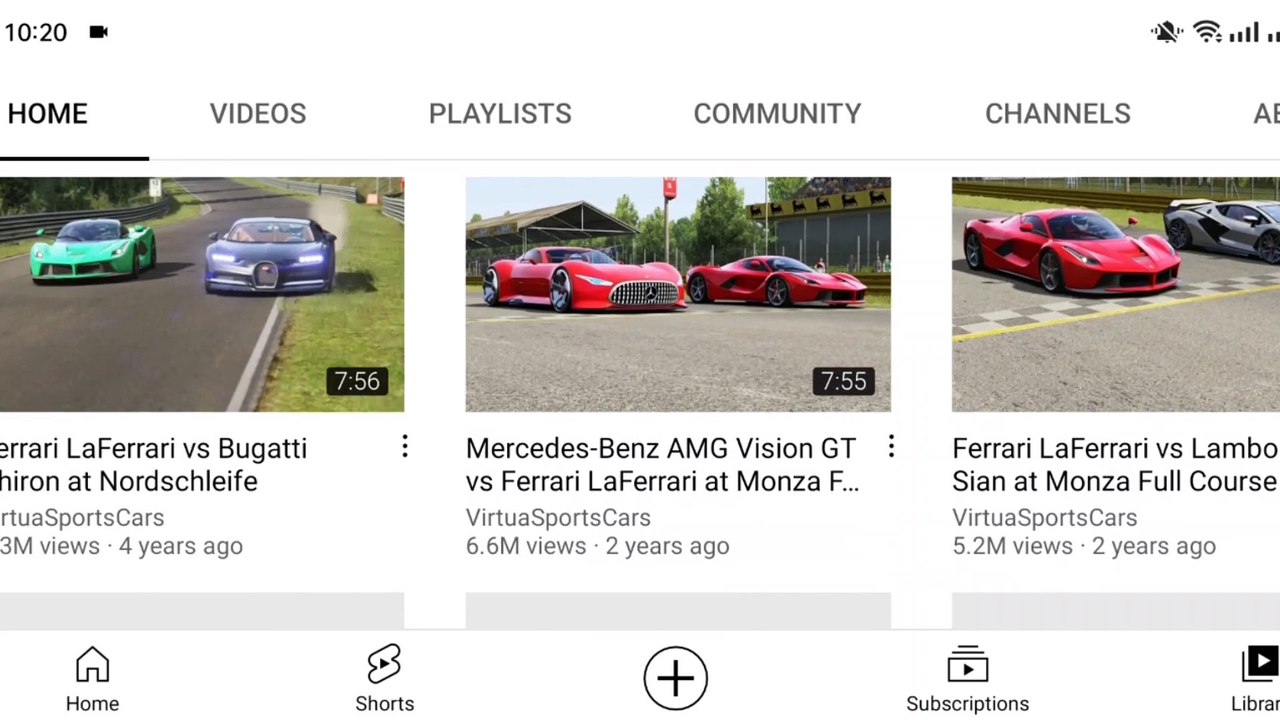Play LaFerrari vs Bugatti Chiron at Nordschleife video
The width and height of the screenshot is (1280, 720).
coord(202,295)
